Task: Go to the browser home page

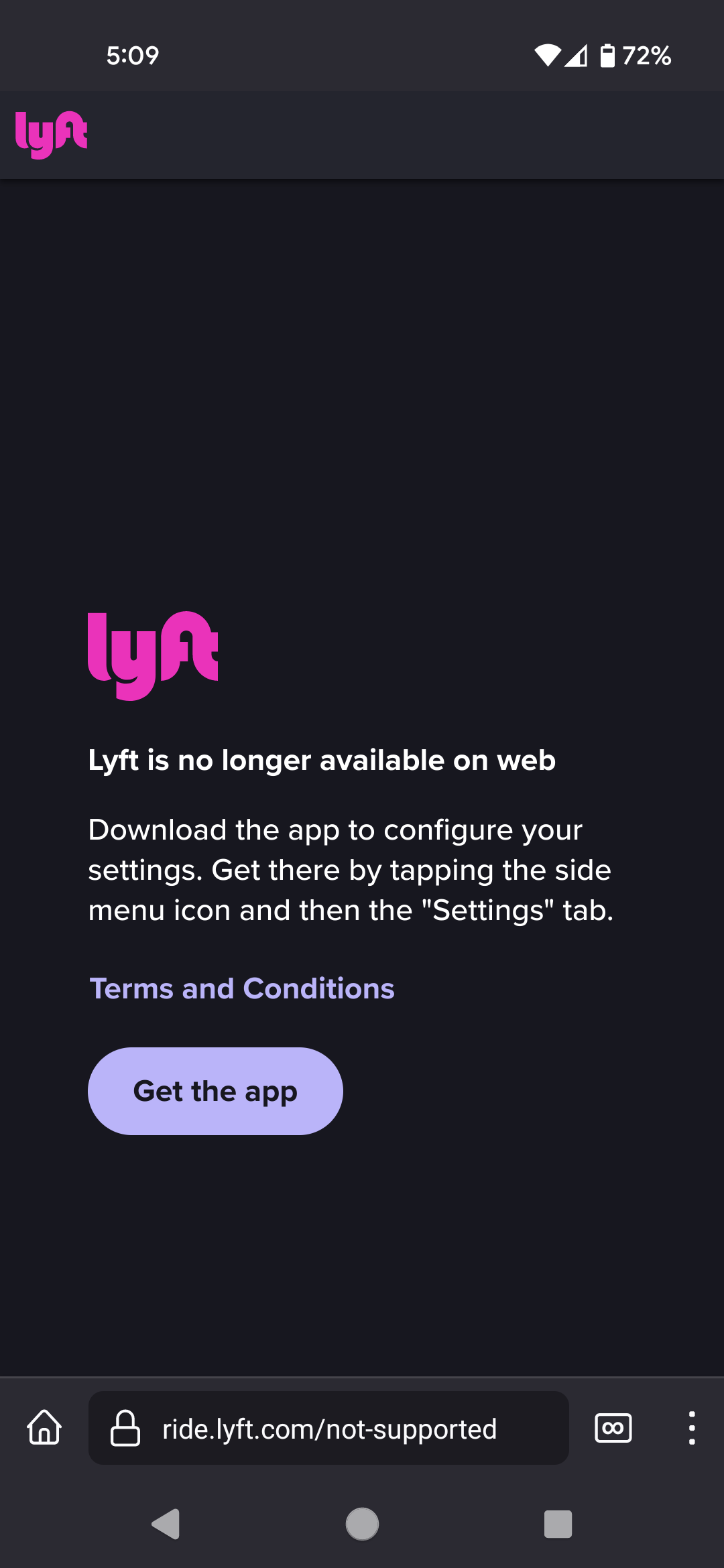Action: click(44, 1427)
